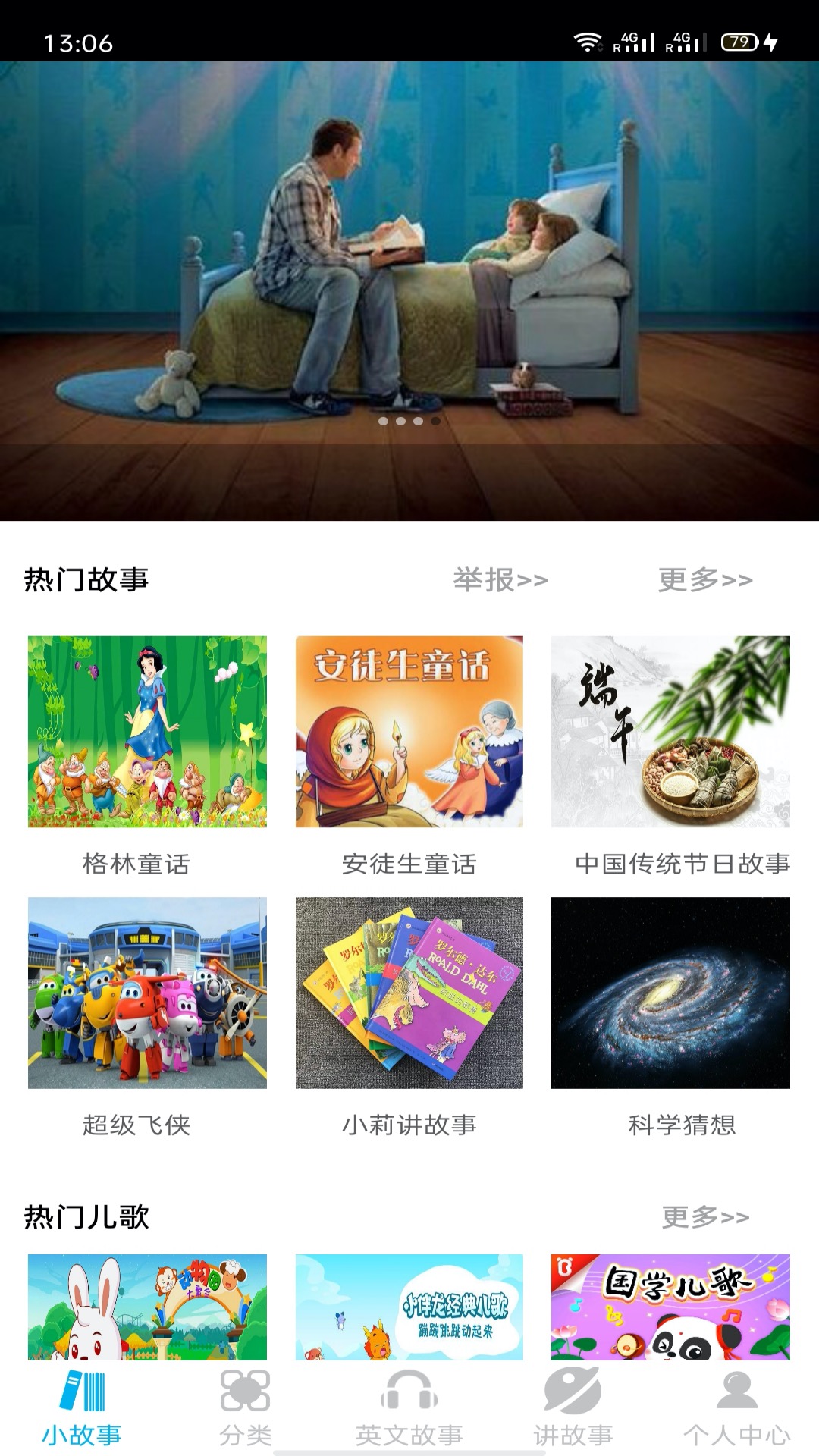Open the 小伴龙经典儿歌 tile

tap(409, 1306)
